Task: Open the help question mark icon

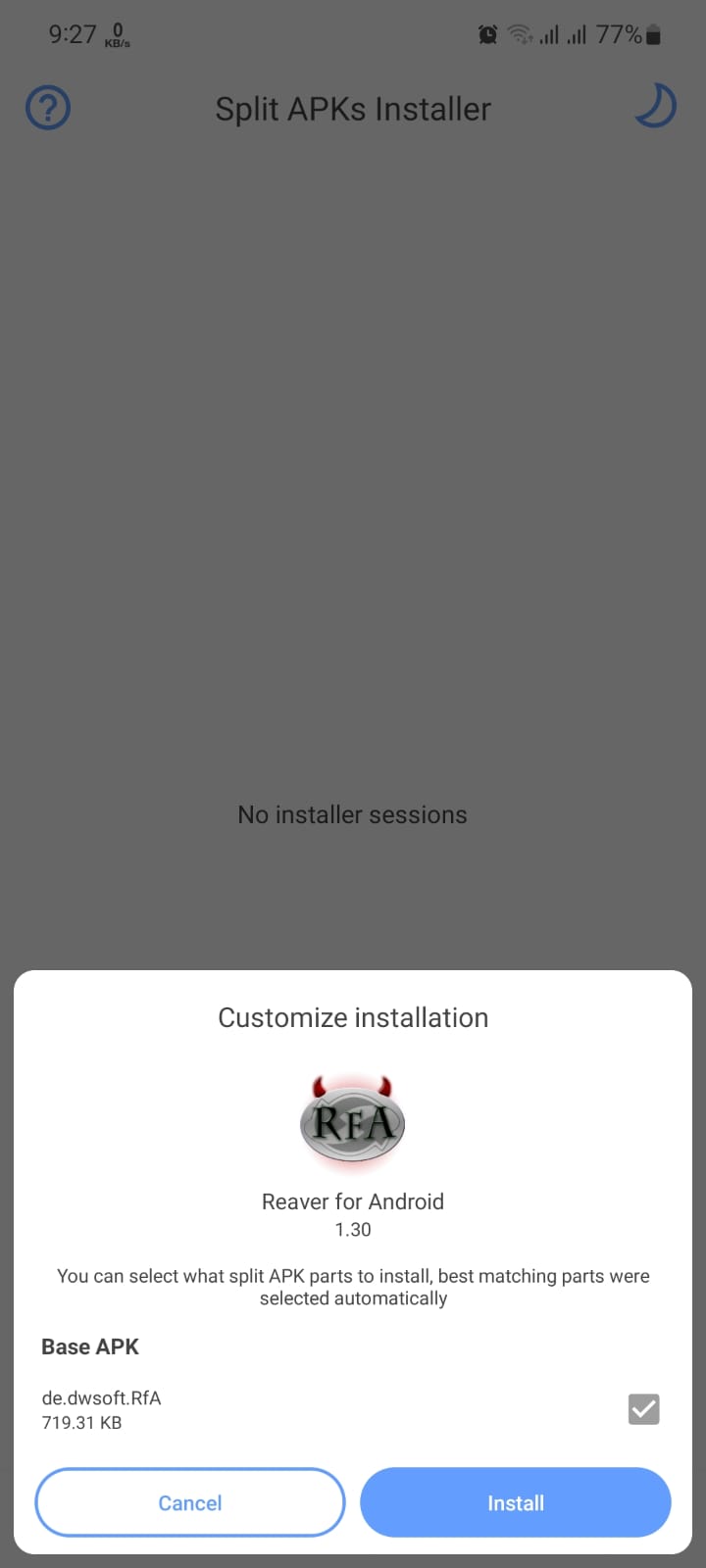Action: 48,108
